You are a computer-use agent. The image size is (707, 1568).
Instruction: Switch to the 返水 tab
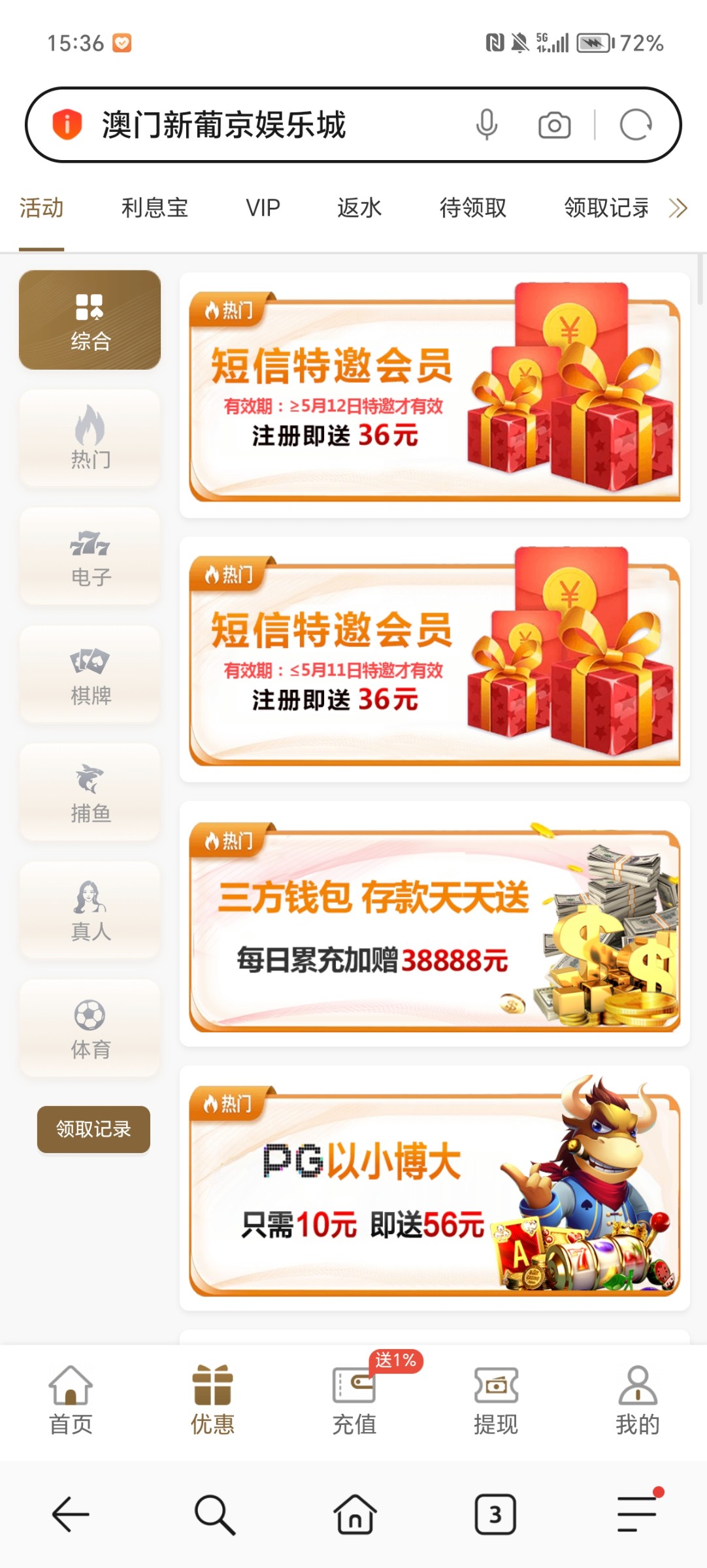[359, 208]
